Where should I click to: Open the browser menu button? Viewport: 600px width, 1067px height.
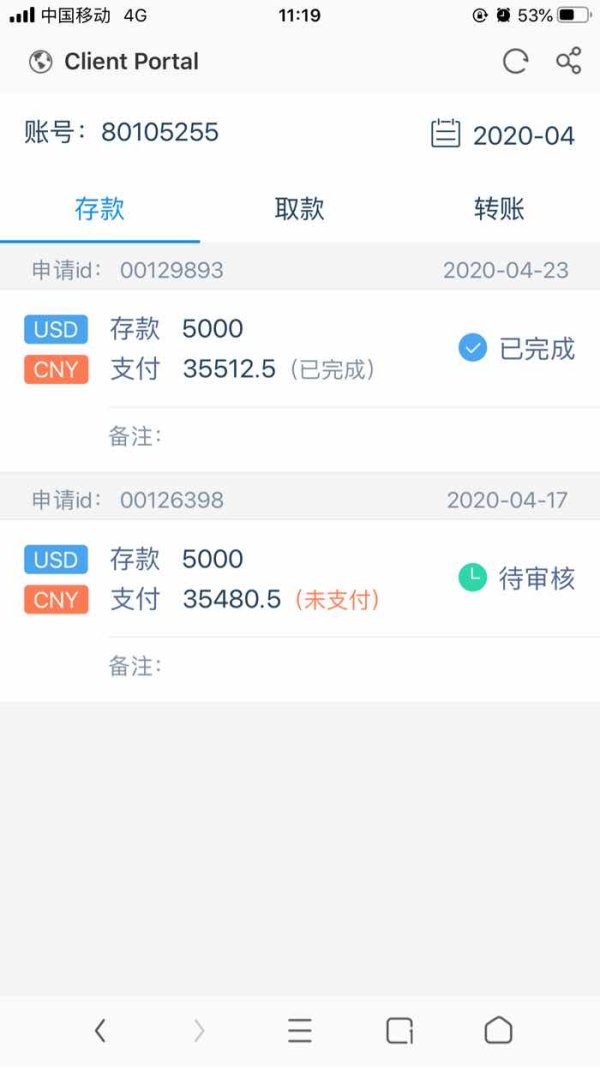299,1030
